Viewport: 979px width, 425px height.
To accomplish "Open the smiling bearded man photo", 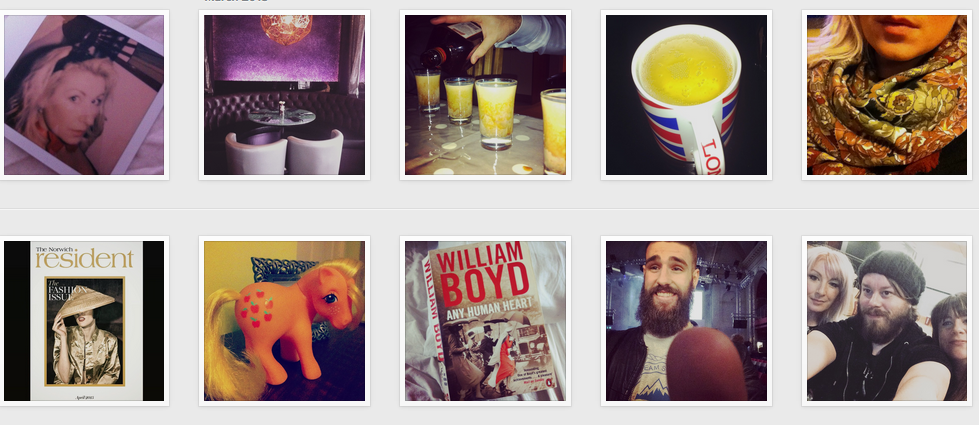I will pos(686,321).
